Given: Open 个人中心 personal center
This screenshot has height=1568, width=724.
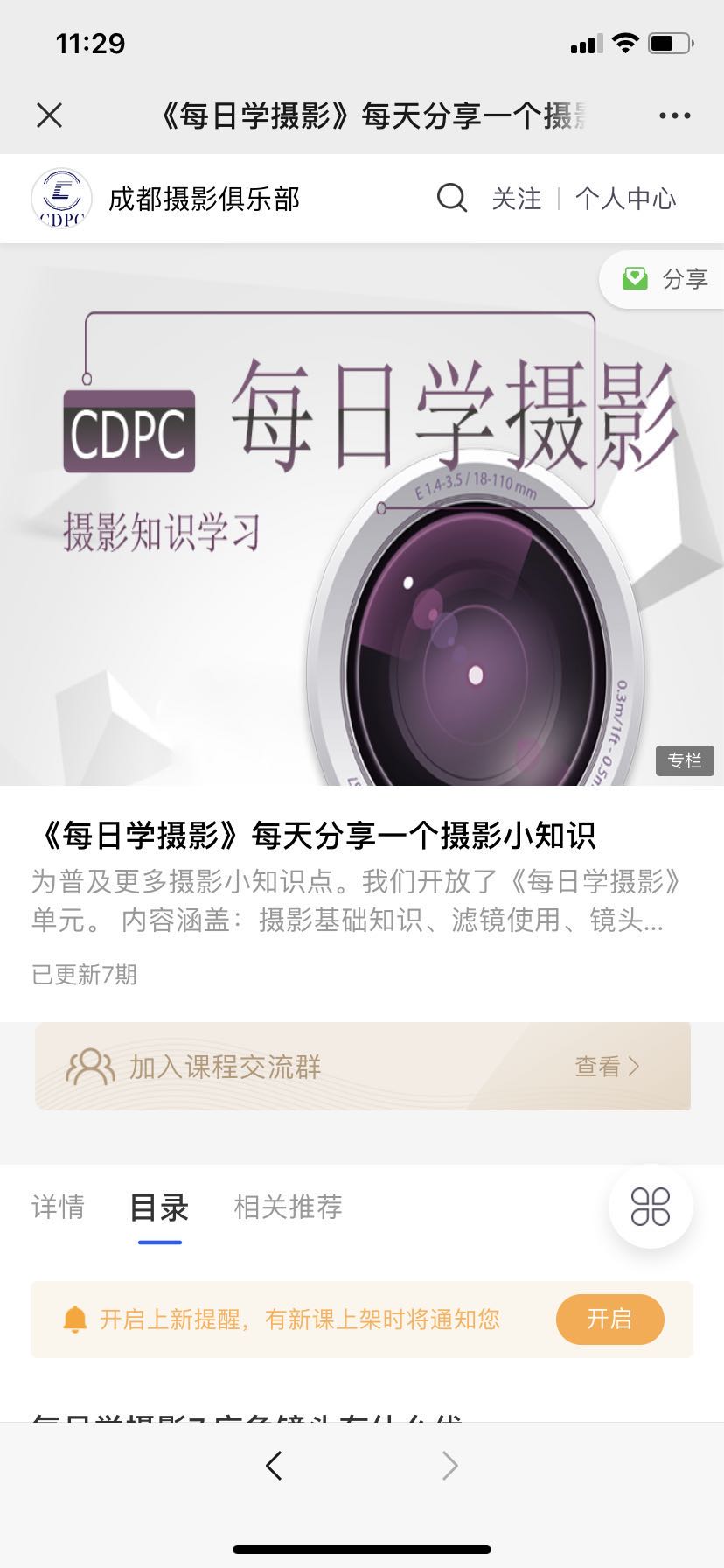Looking at the screenshot, I should pyautogui.click(x=625, y=199).
